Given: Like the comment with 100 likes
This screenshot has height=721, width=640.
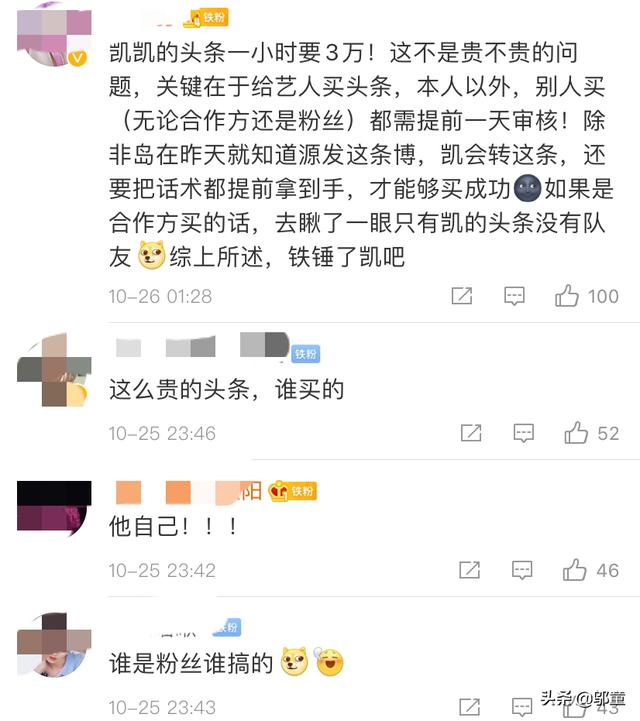Looking at the screenshot, I should click(x=567, y=296).
